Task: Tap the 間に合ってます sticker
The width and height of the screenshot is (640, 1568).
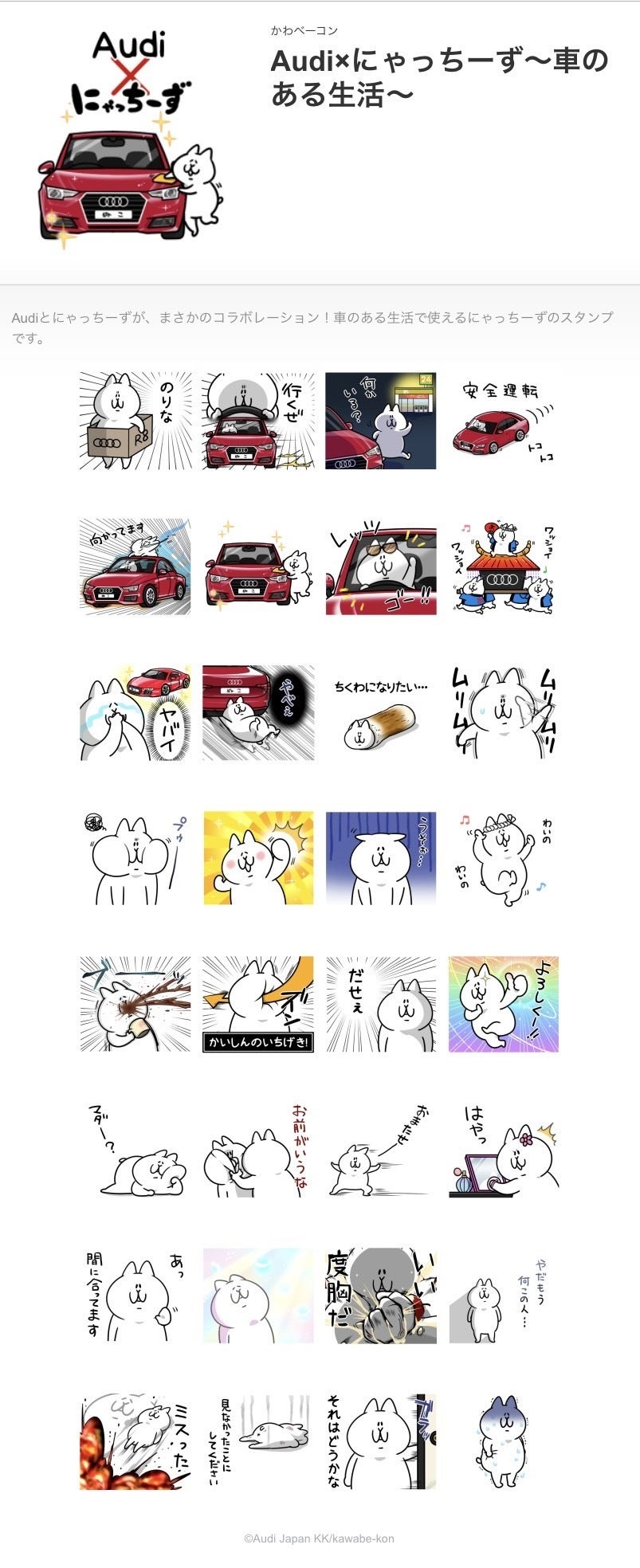Action: pyautogui.click(x=135, y=1296)
